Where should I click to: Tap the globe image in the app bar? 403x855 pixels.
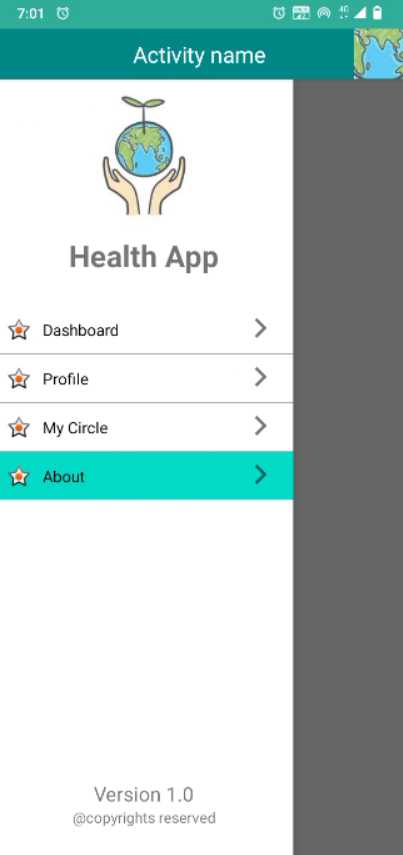coord(378,53)
